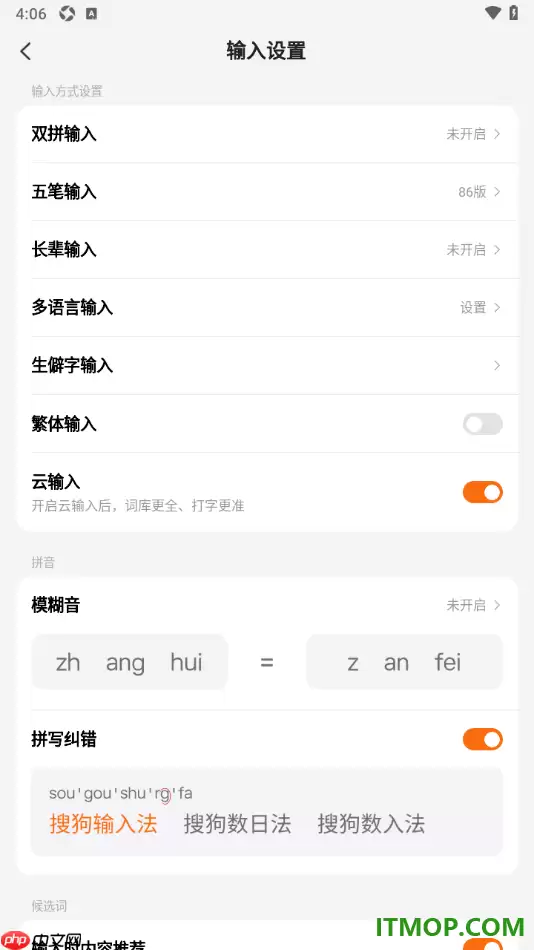The height and width of the screenshot is (950, 534).
Task: Enable 繁体输入 switch
Action: click(482, 424)
